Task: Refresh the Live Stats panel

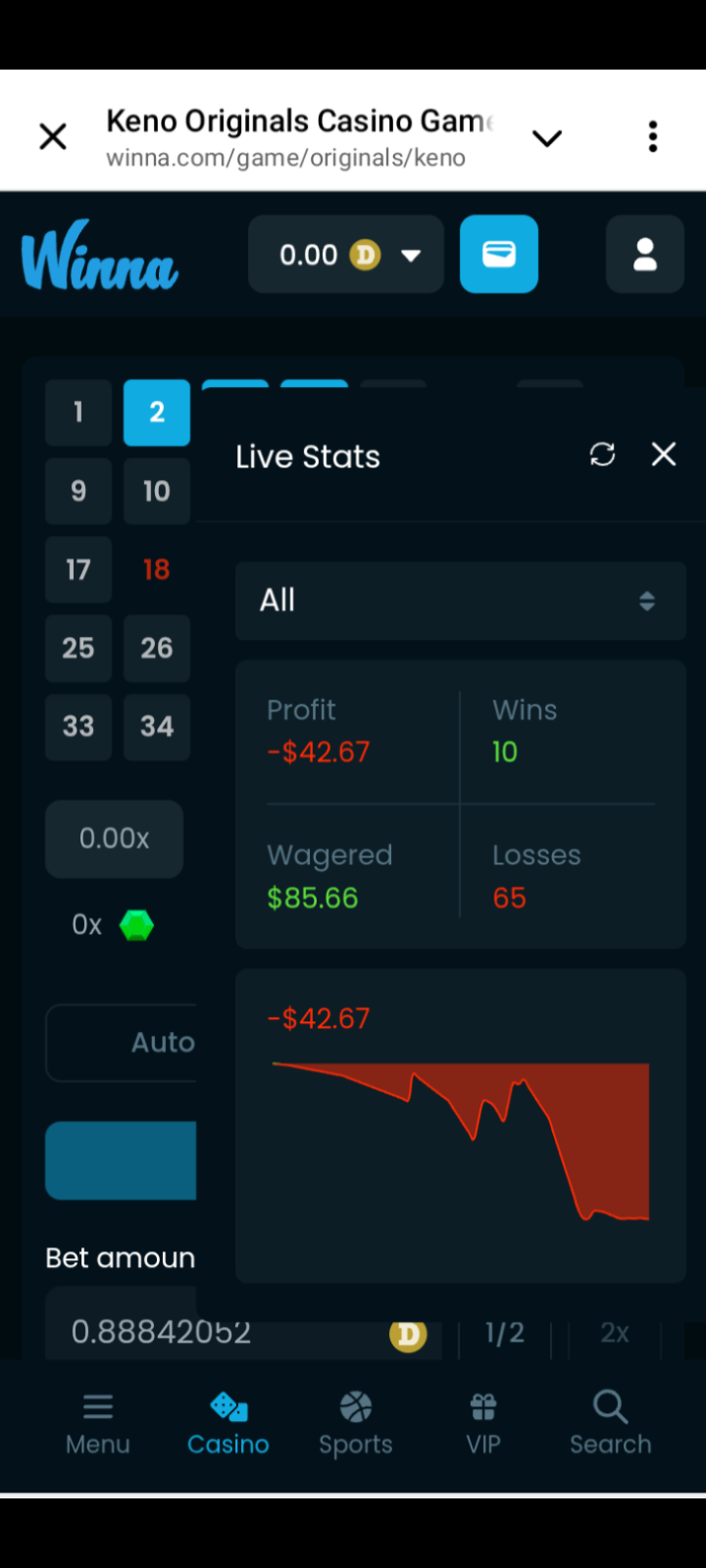Action: (x=602, y=455)
